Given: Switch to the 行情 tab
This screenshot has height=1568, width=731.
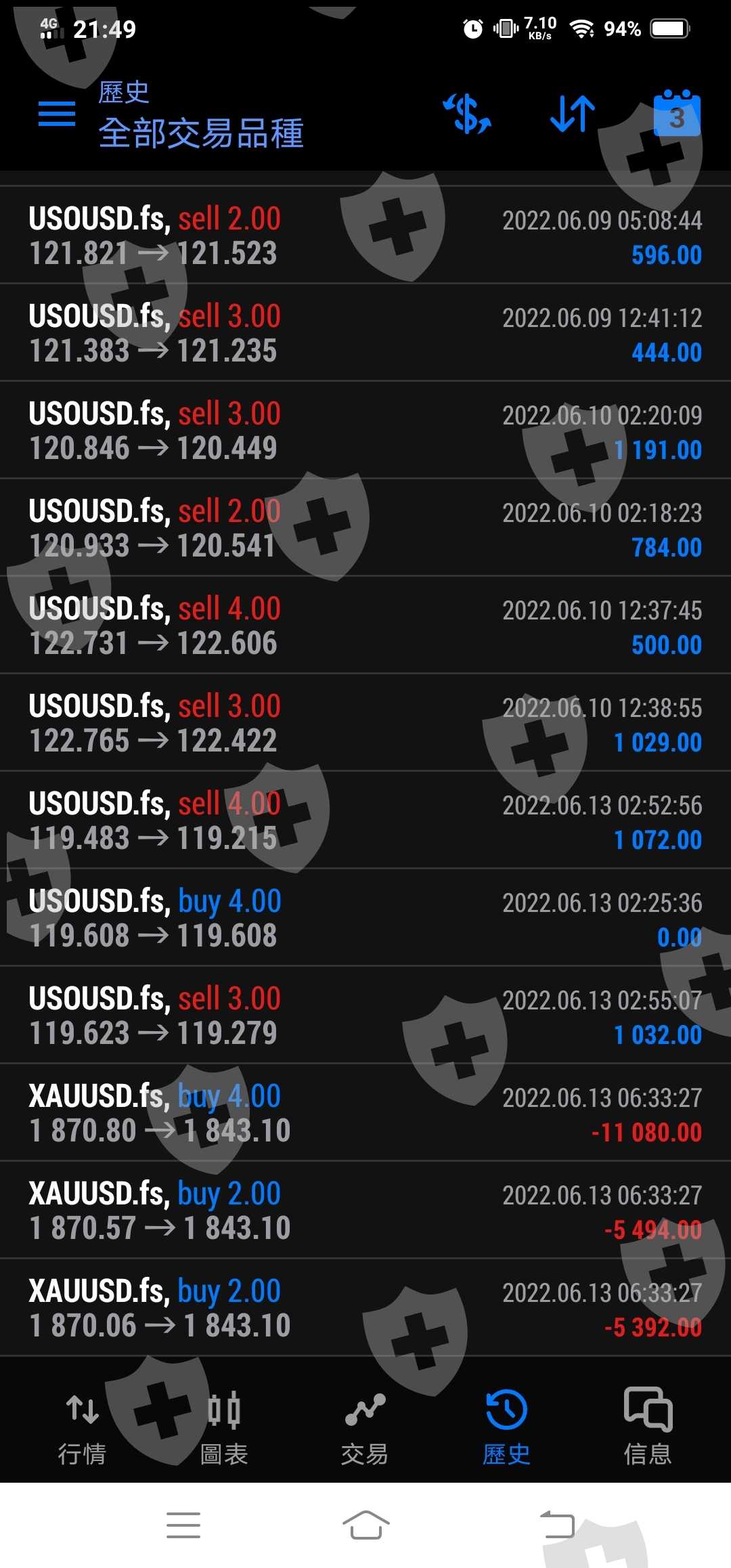Looking at the screenshot, I should point(82,1424).
